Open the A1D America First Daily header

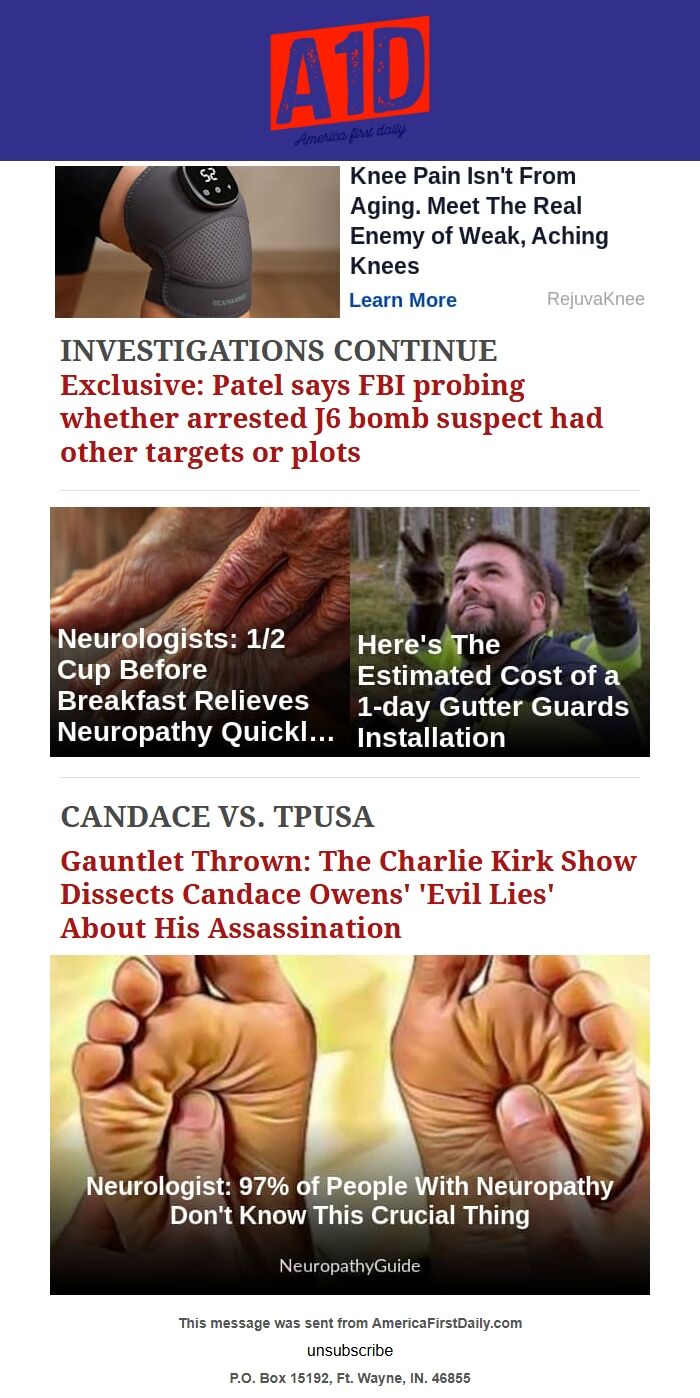point(350,80)
